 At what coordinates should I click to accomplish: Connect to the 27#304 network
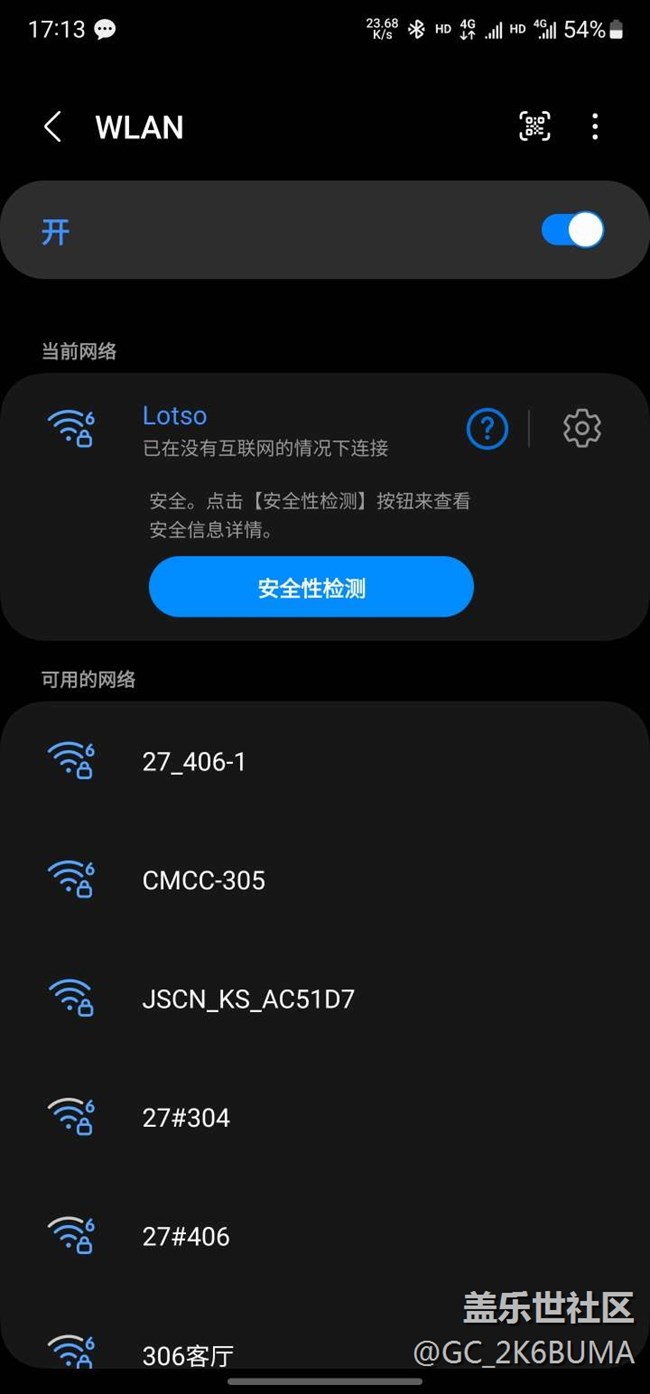pyautogui.click(x=325, y=1118)
